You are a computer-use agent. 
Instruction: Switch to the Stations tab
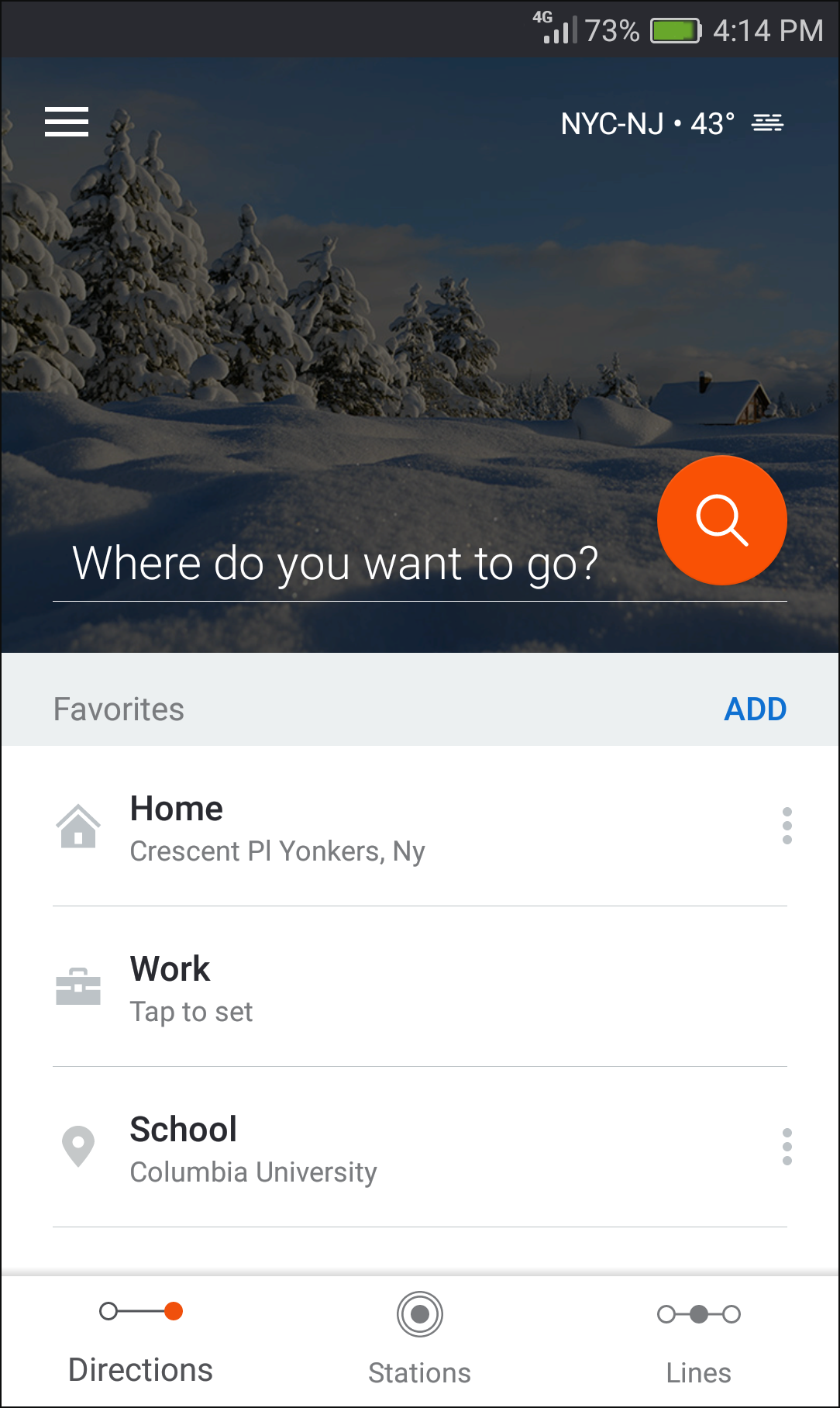point(419,1340)
